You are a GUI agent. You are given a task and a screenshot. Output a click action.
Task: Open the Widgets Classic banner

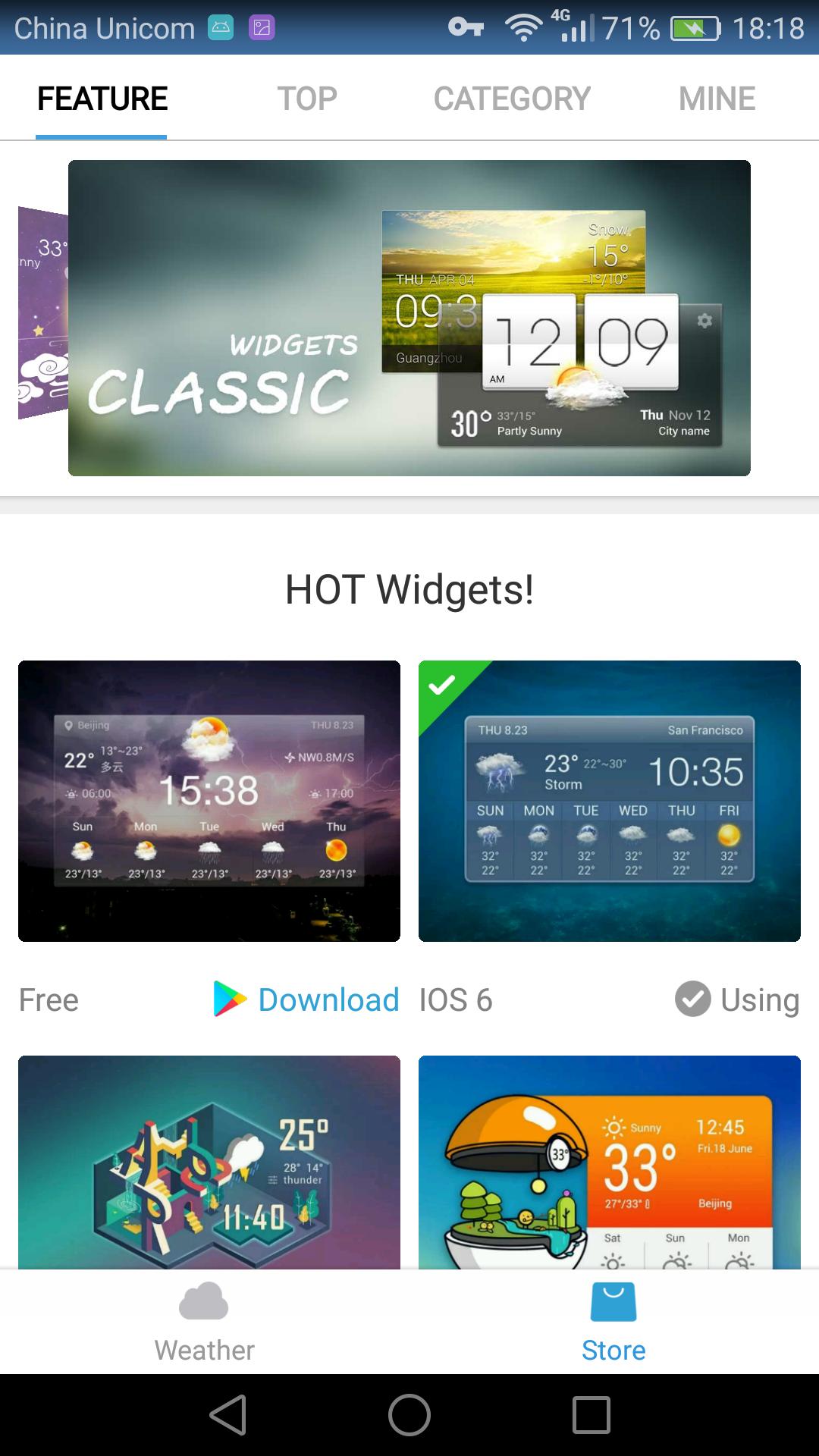tap(409, 318)
